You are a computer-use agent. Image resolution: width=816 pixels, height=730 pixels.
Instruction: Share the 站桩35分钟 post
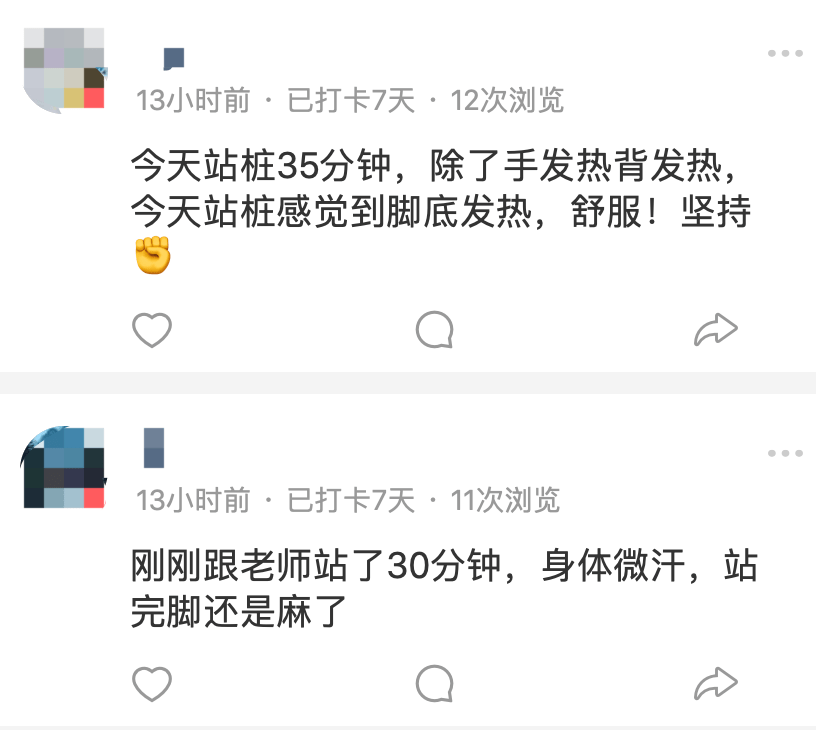[x=715, y=330]
